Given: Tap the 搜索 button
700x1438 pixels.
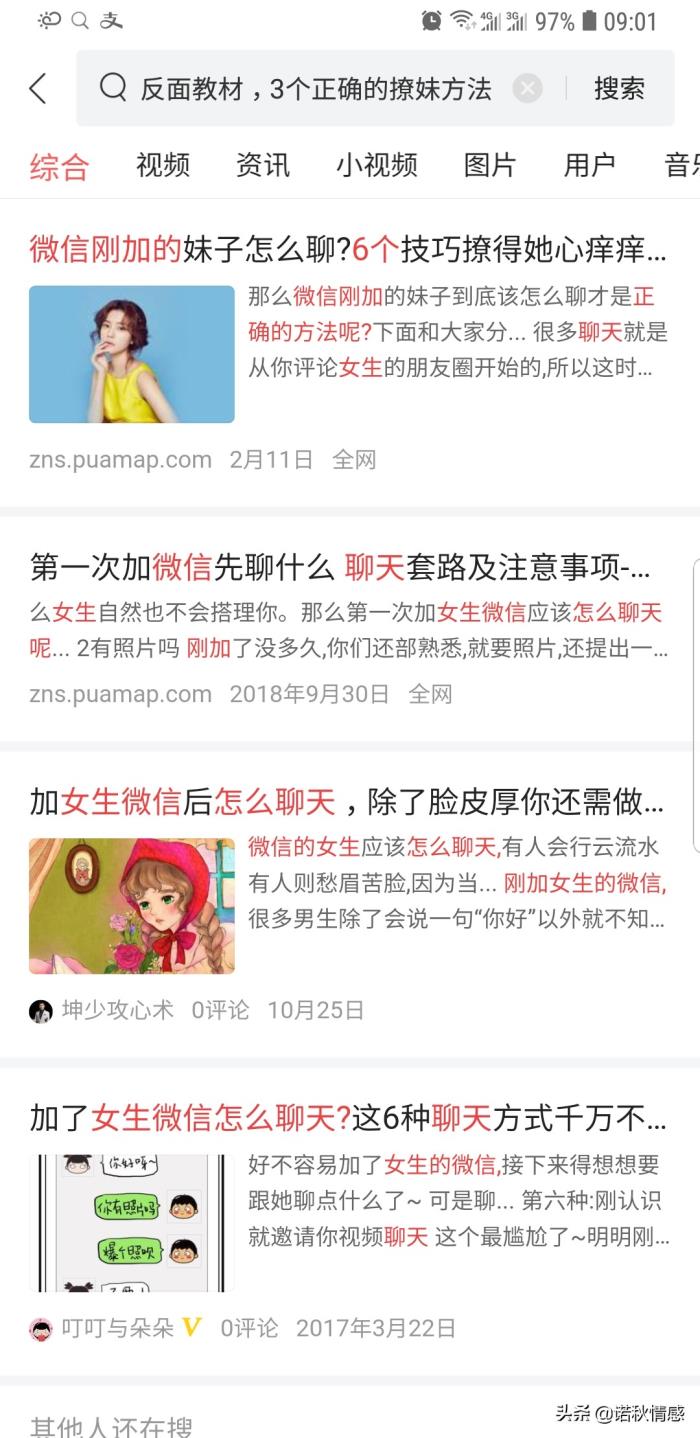Looking at the screenshot, I should 619,89.
